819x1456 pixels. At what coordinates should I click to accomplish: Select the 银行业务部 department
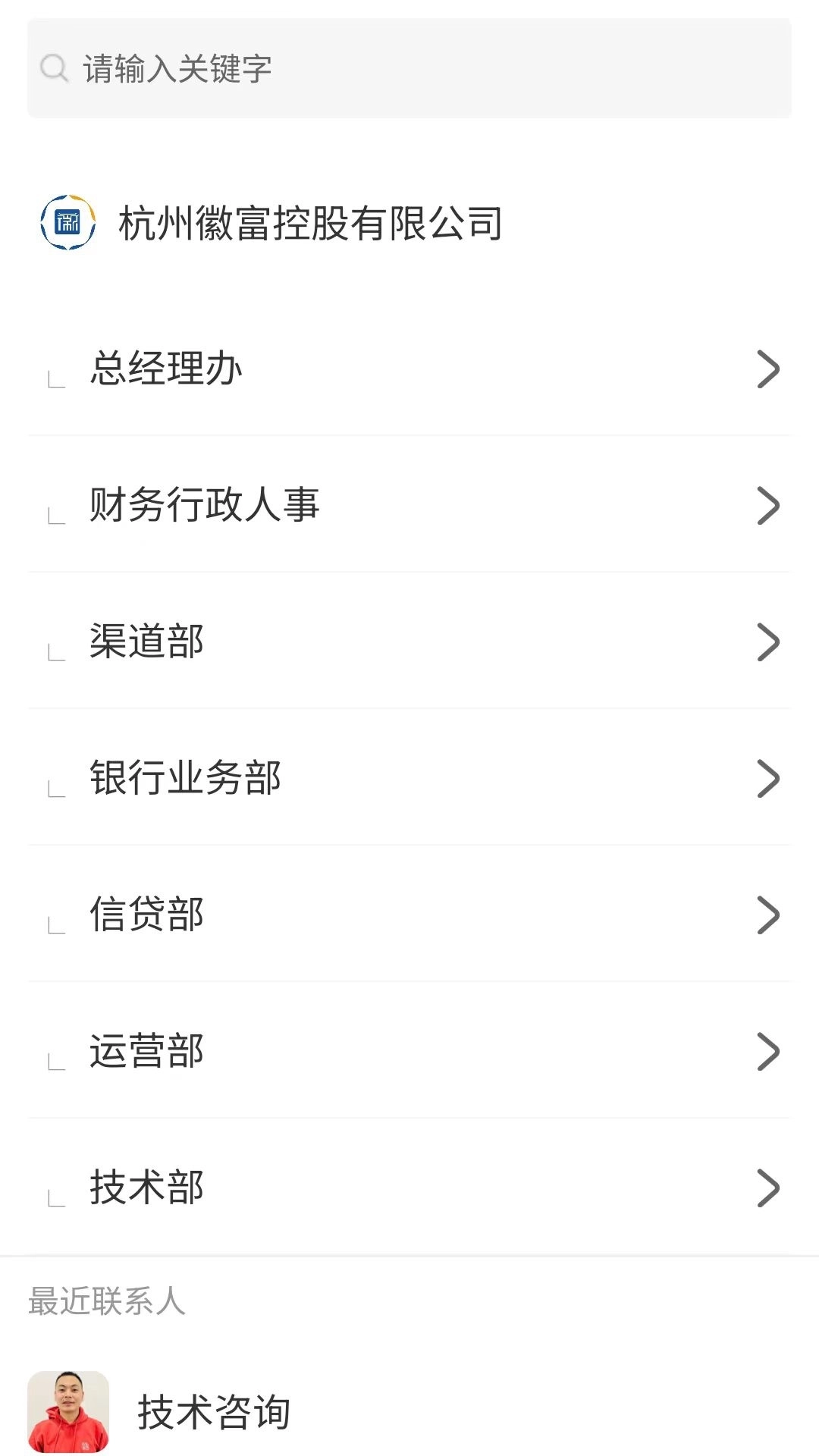(409, 778)
